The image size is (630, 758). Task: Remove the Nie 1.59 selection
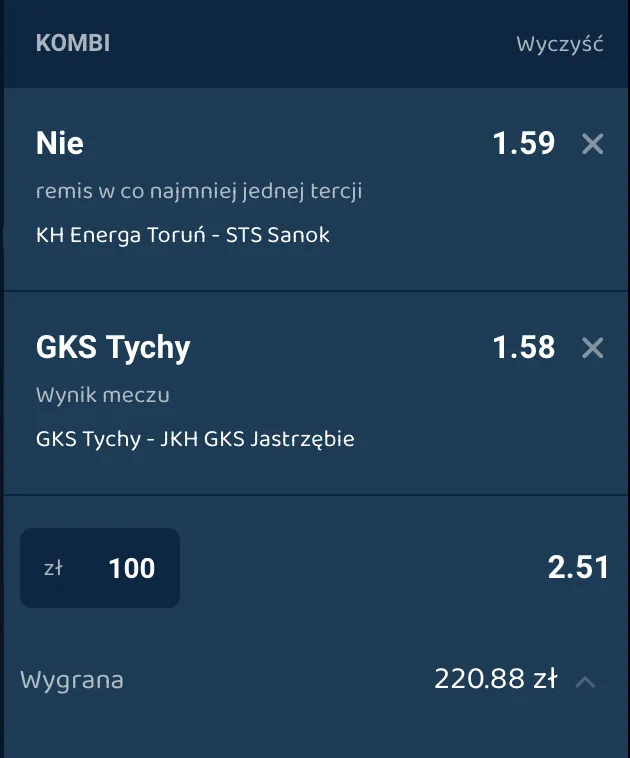coord(593,144)
